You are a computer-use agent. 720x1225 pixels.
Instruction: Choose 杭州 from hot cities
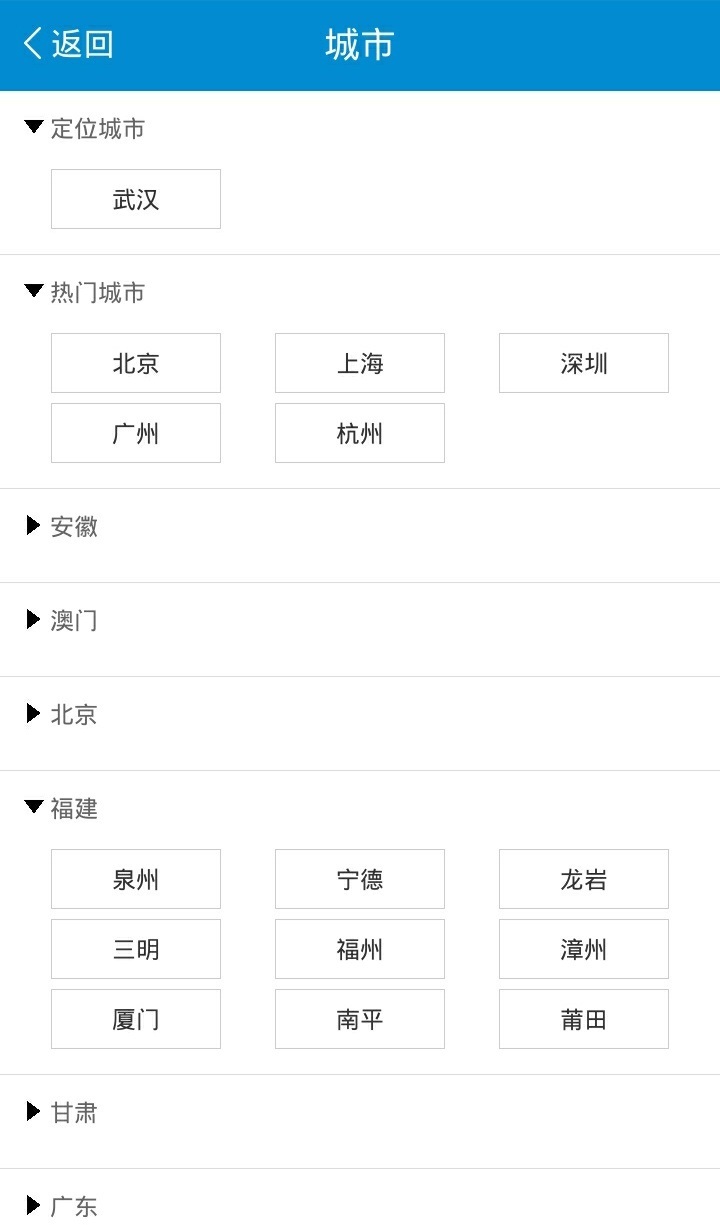point(360,433)
